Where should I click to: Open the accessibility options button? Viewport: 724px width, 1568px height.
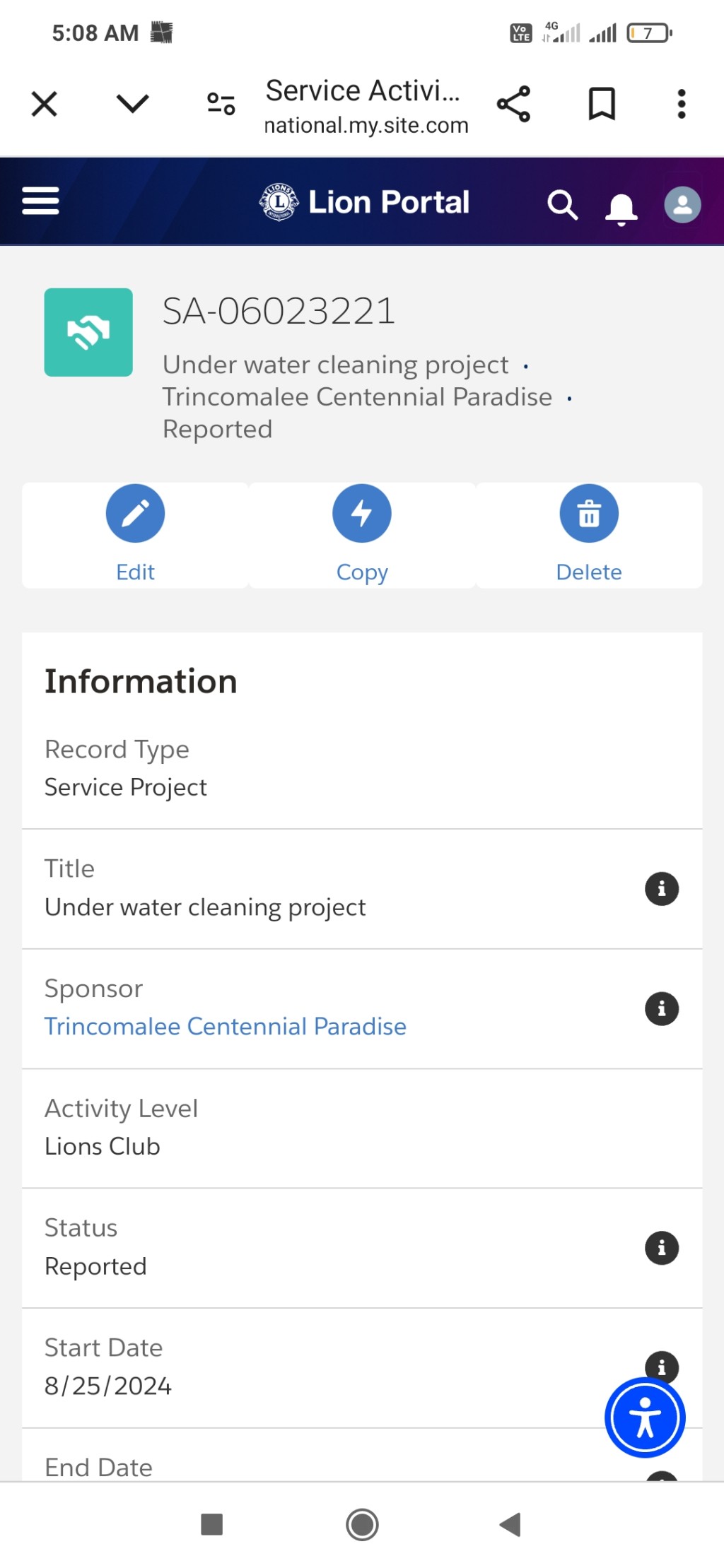tap(645, 1417)
